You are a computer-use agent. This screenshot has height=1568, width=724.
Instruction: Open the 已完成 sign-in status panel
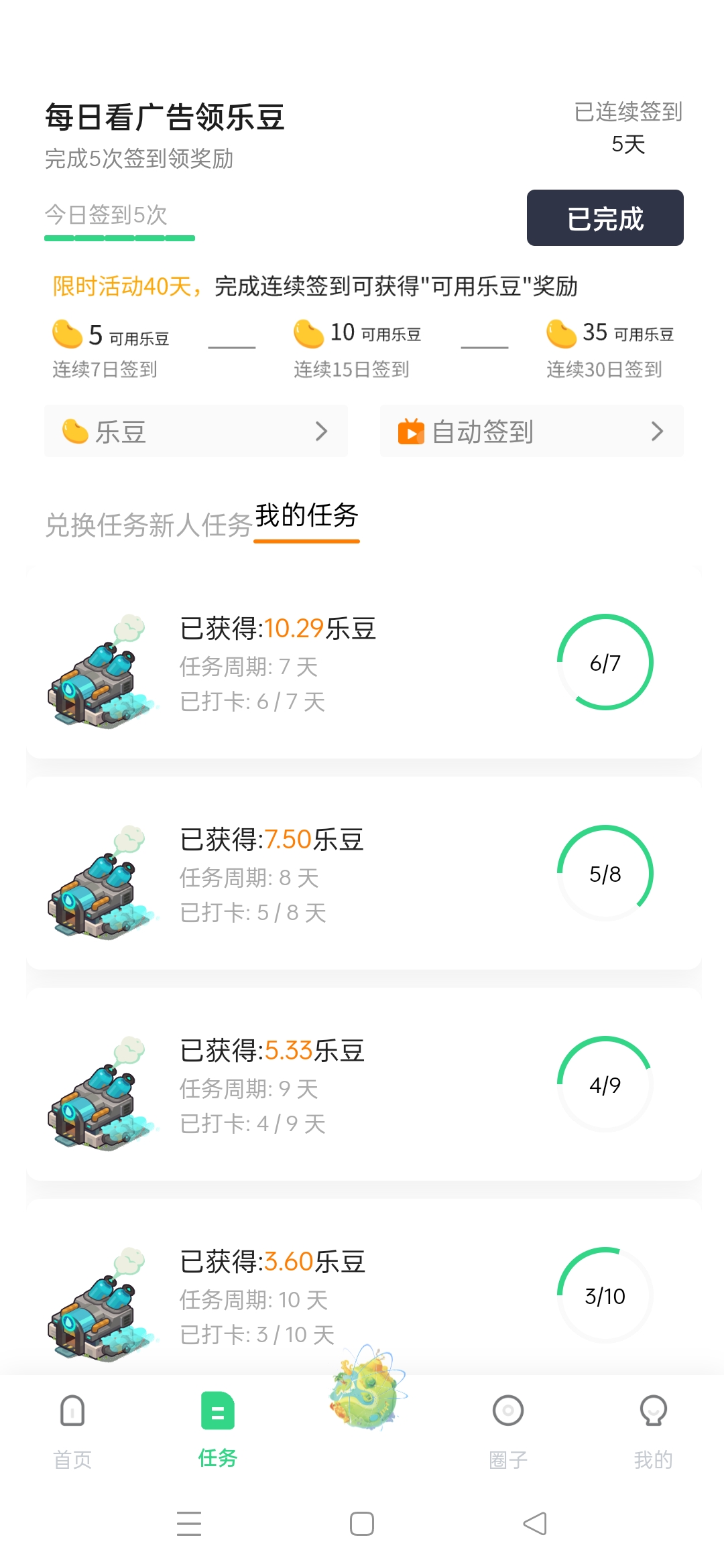tap(605, 218)
